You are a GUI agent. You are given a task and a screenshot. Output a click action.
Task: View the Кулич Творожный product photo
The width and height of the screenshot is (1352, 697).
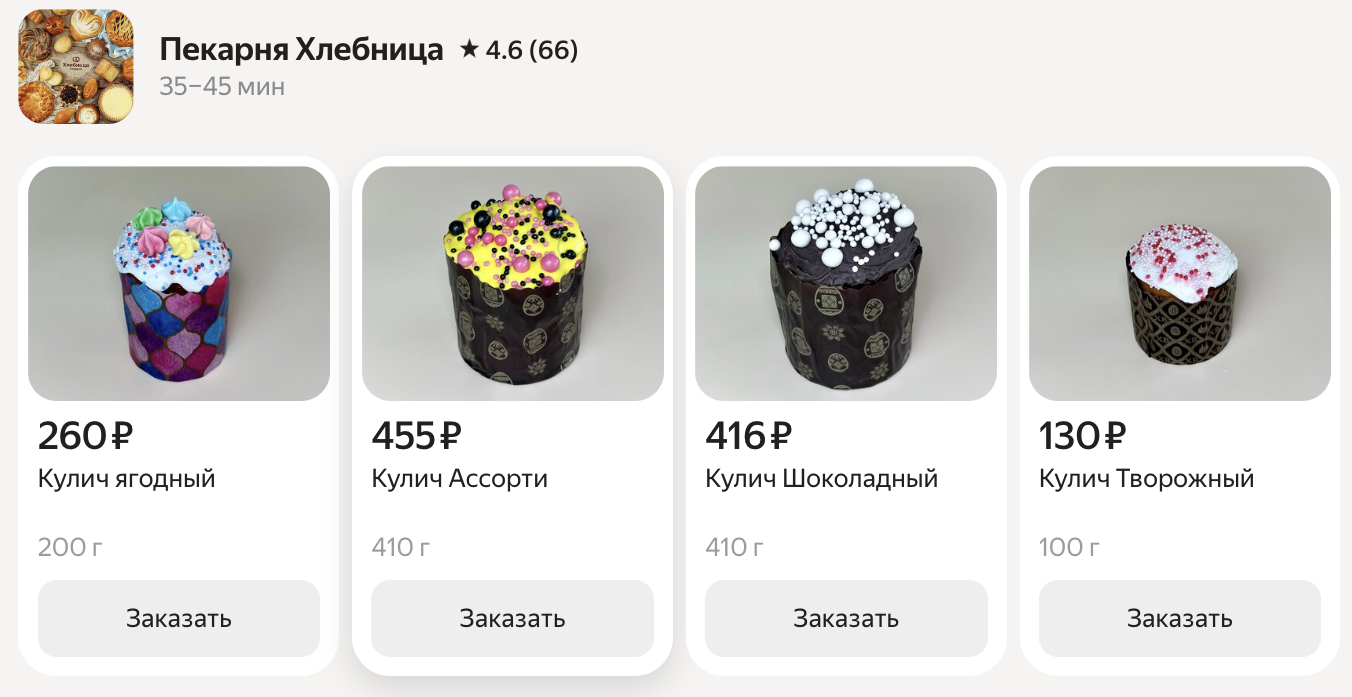(1179, 283)
